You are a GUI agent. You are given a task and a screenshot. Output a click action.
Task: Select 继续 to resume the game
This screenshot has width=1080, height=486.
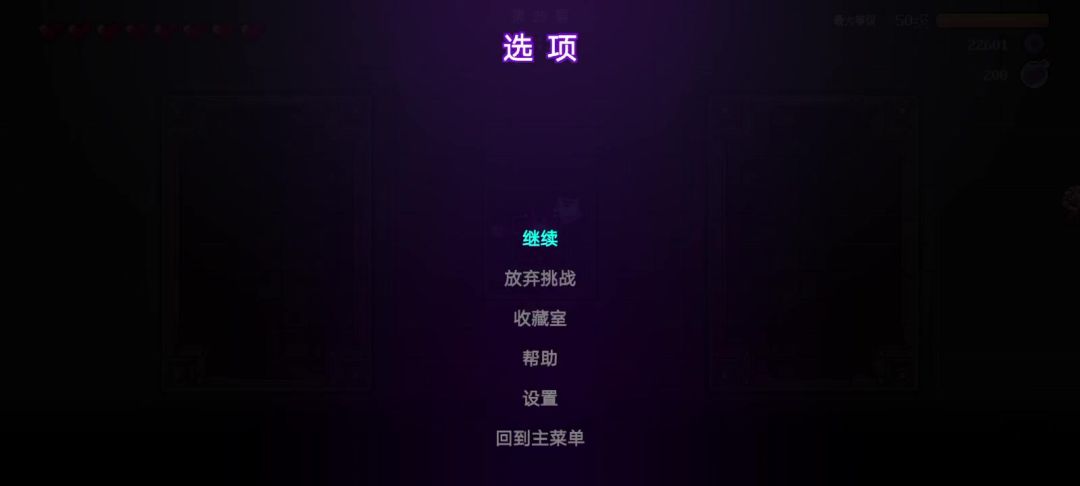[540, 239]
